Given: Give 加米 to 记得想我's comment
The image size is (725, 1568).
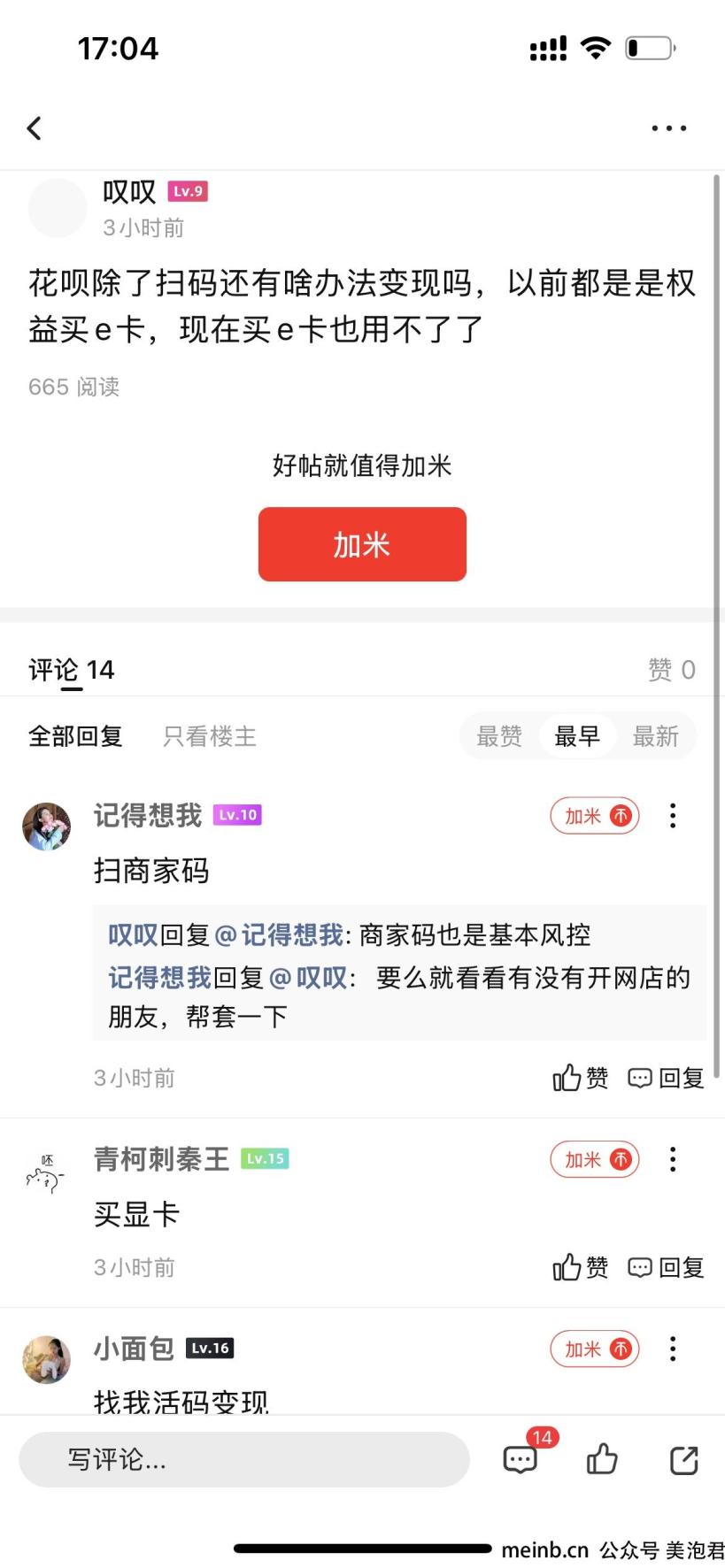Looking at the screenshot, I should [x=595, y=816].
